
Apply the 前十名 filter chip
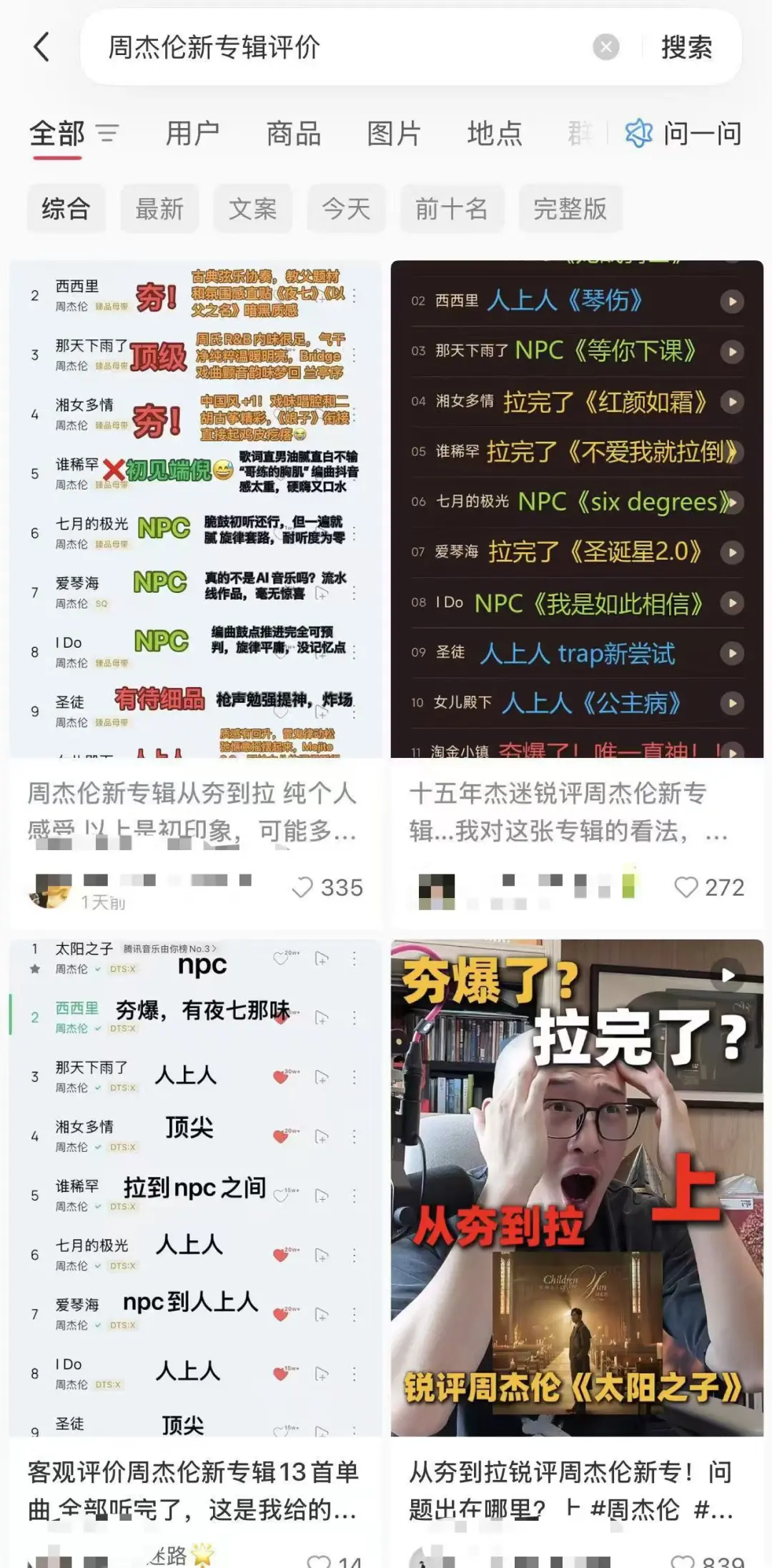[451, 209]
